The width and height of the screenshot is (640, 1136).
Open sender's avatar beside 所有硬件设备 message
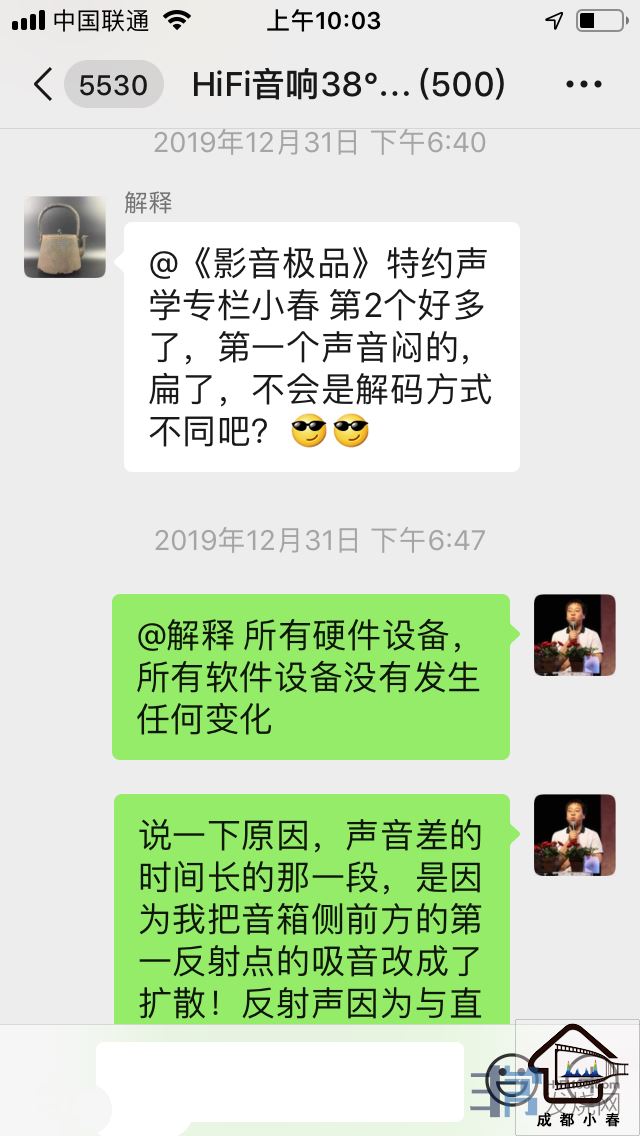(574, 635)
